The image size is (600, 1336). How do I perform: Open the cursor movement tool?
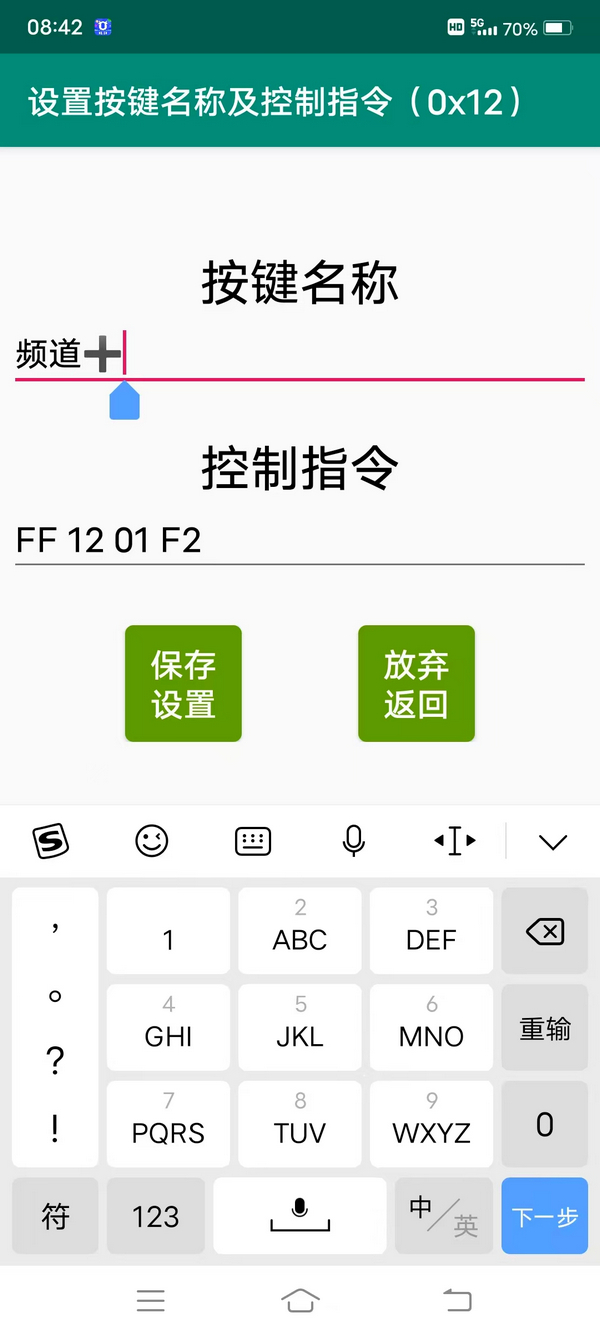(455, 841)
